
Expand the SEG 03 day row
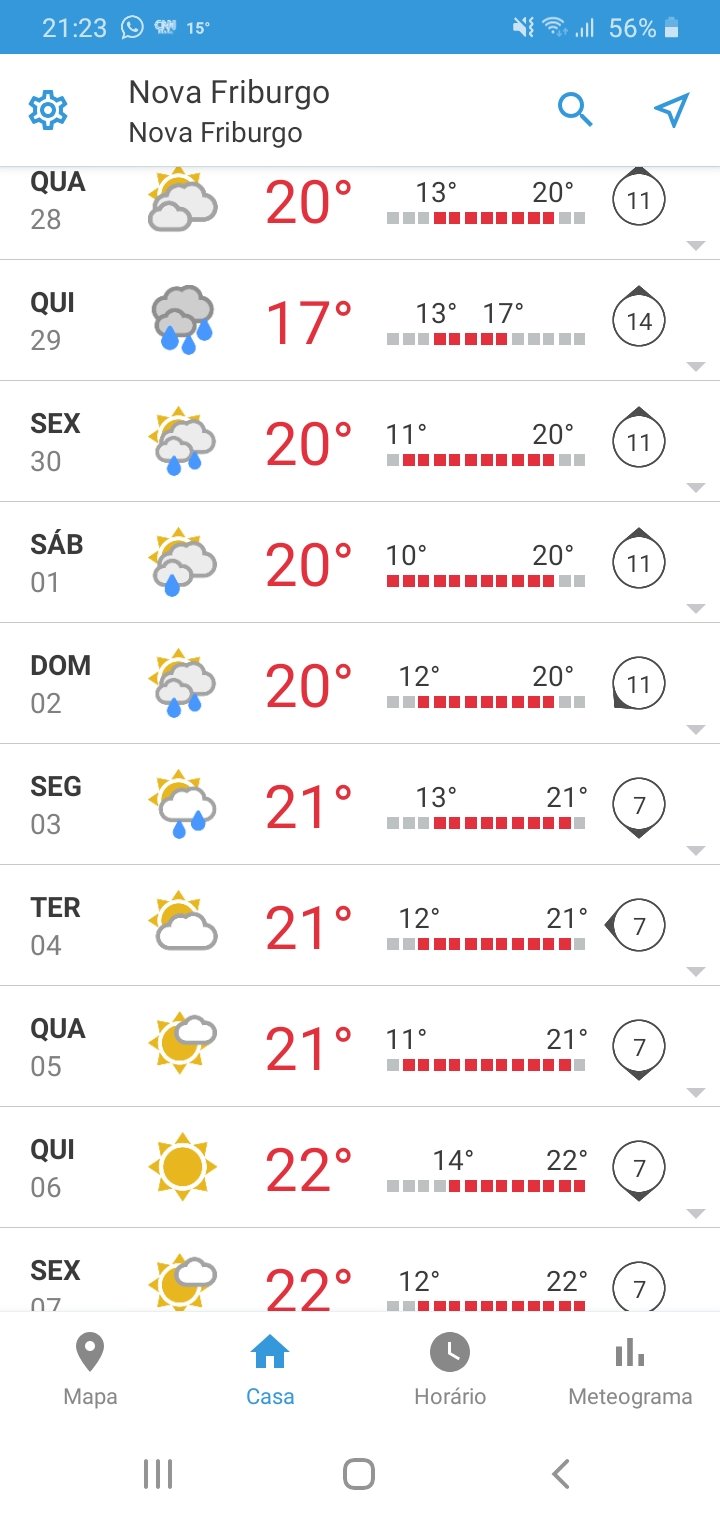pyautogui.click(x=360, y=805)
